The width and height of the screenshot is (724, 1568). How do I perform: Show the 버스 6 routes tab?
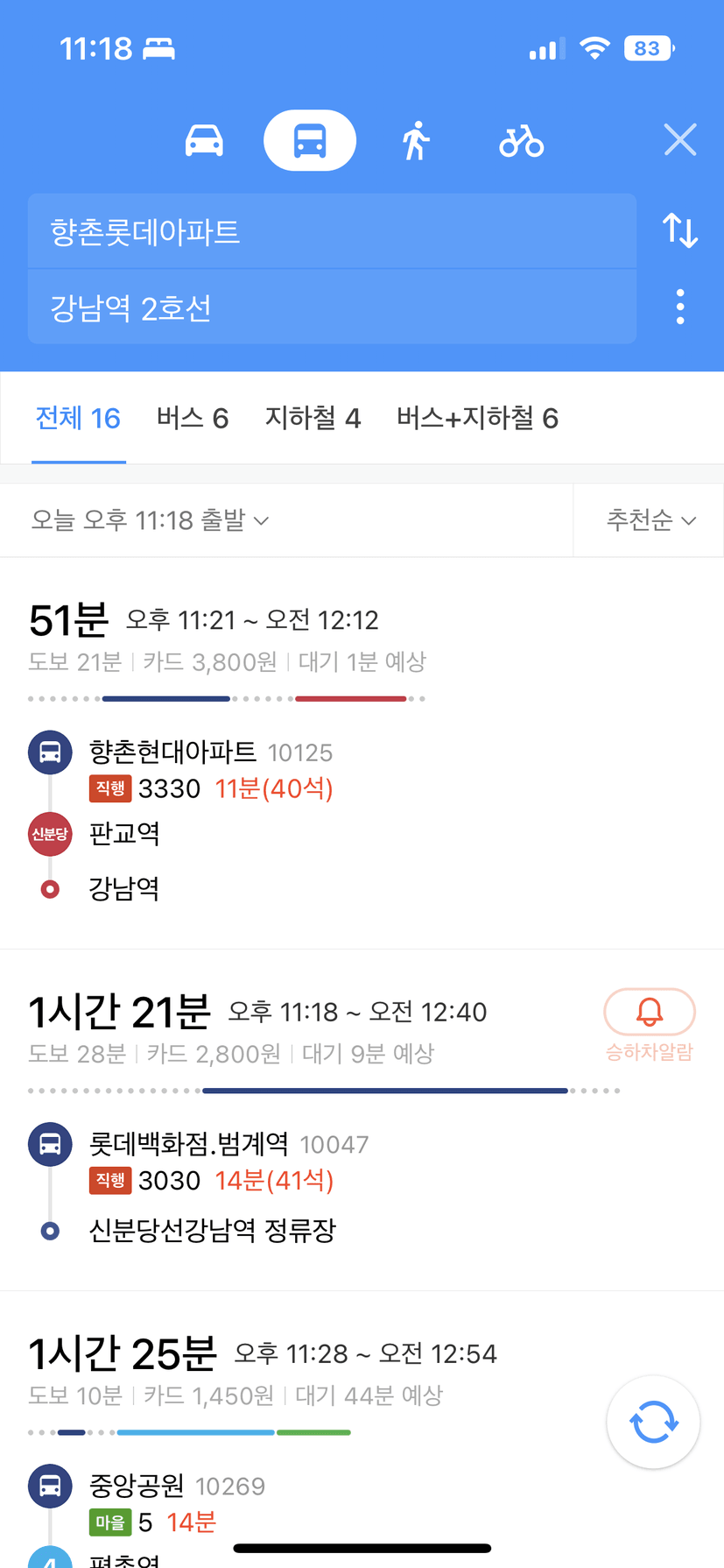(x=193, y=419)
